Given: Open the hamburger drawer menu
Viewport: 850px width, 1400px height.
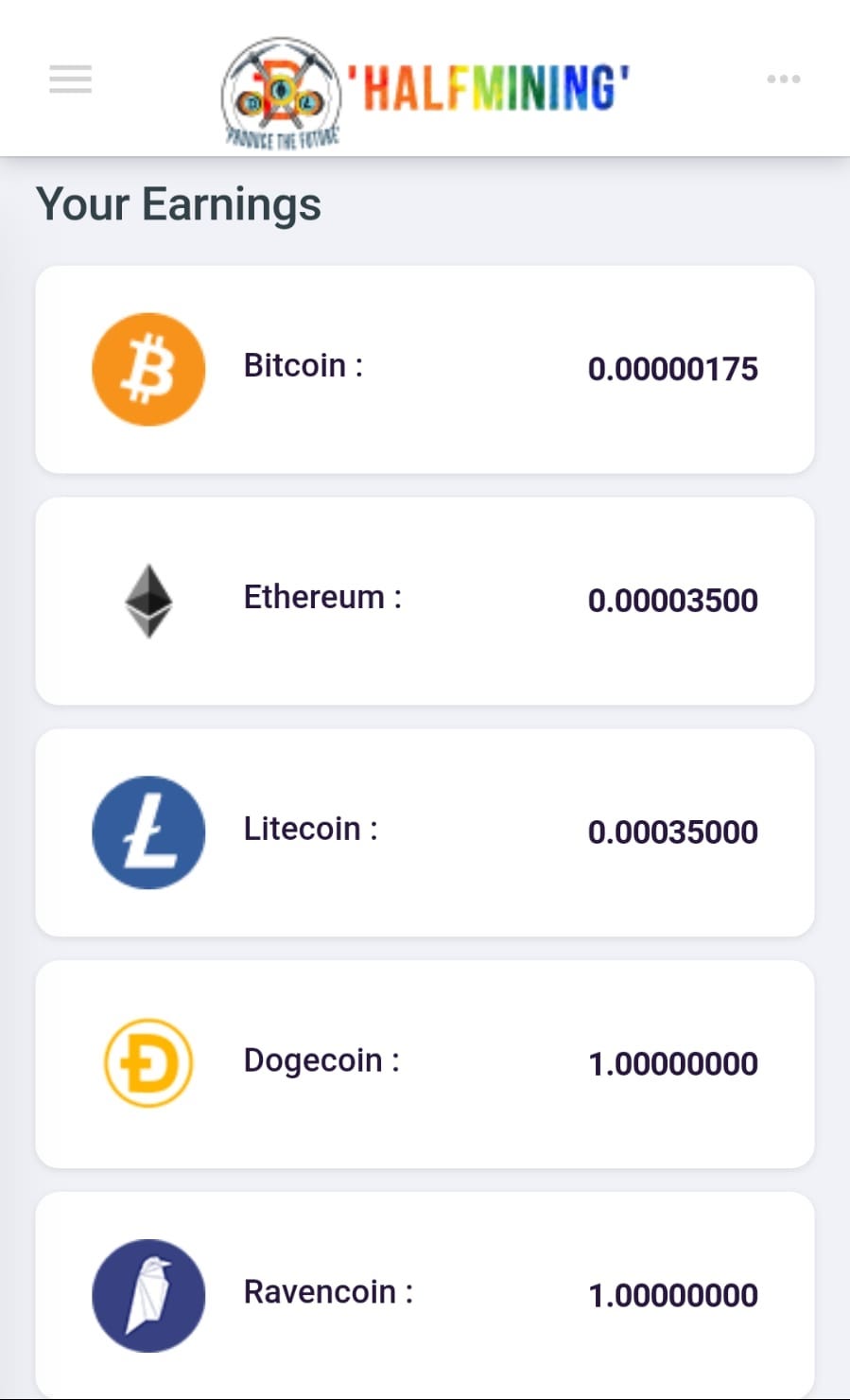Looking at the screenshot, I should point(70,79).
